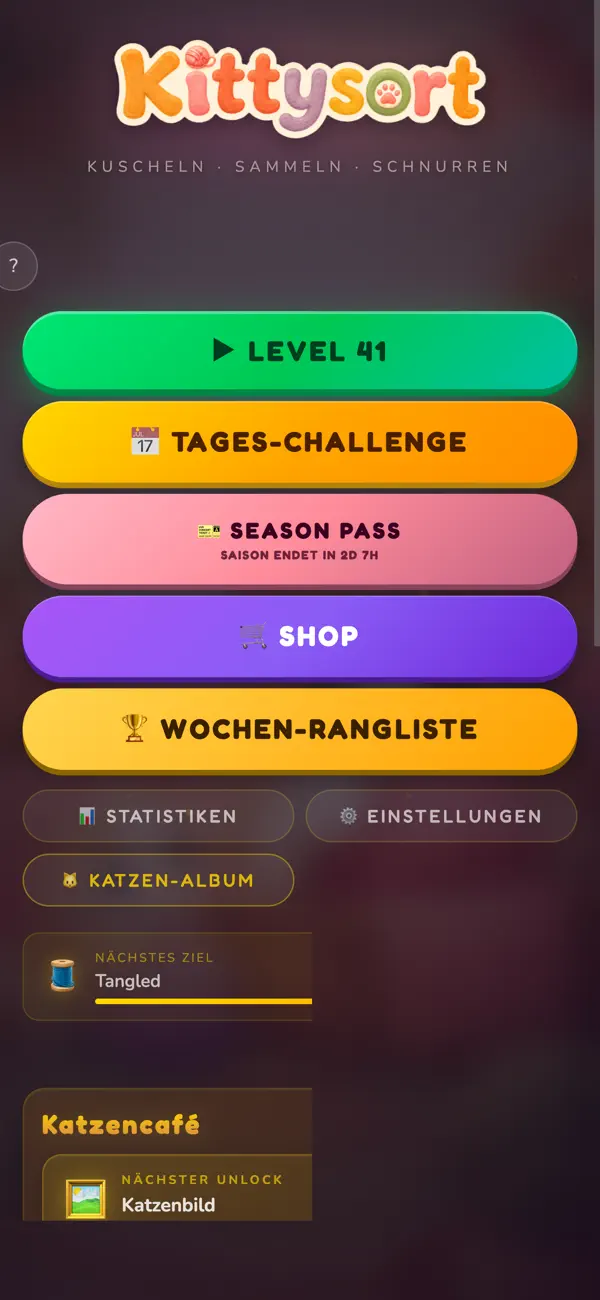Open the Tages-Challenge
The width and height of the screenshot is (600, 1300).
(x=300, y=442)
